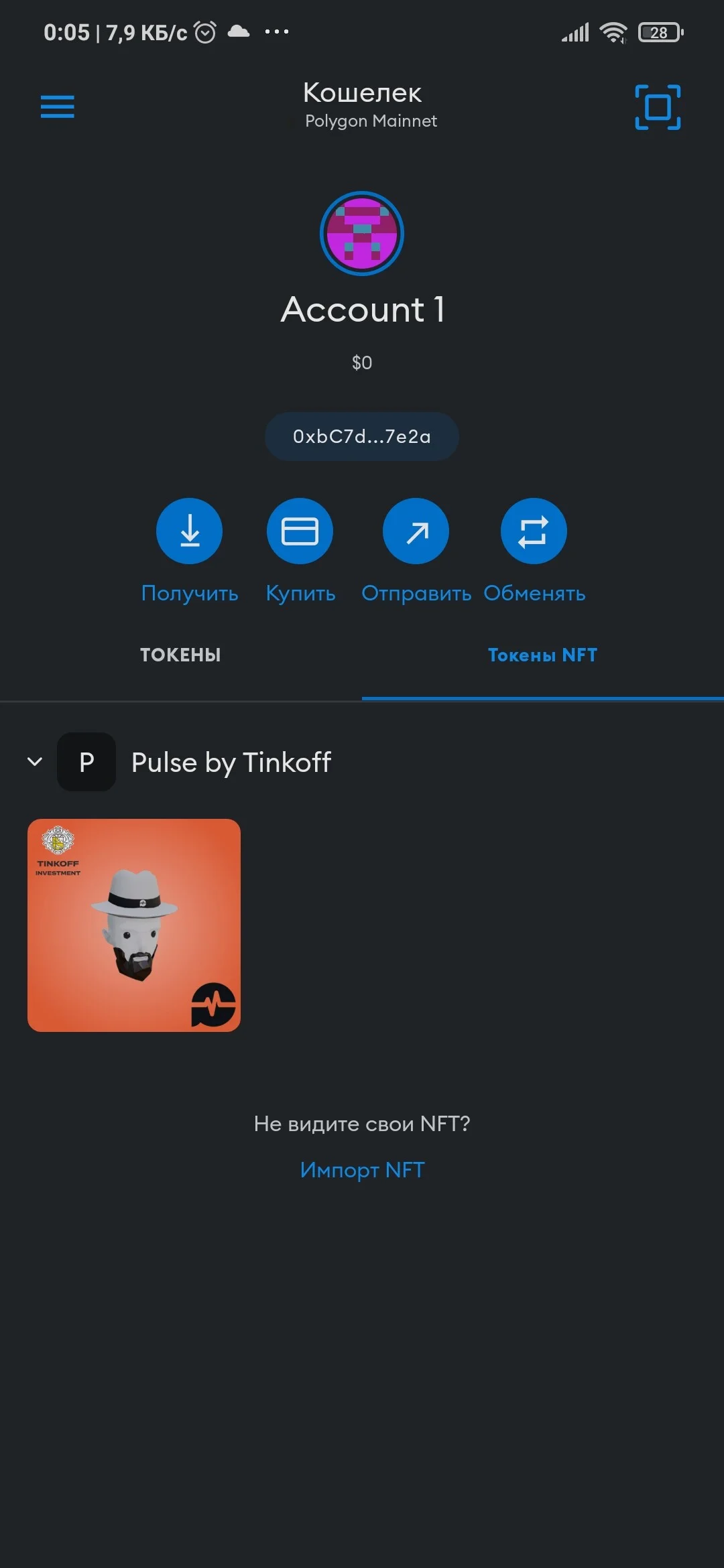Screen dimensions: 724x1568
Task: Open the network selector under Кошелек
Action: coord(371,121)
